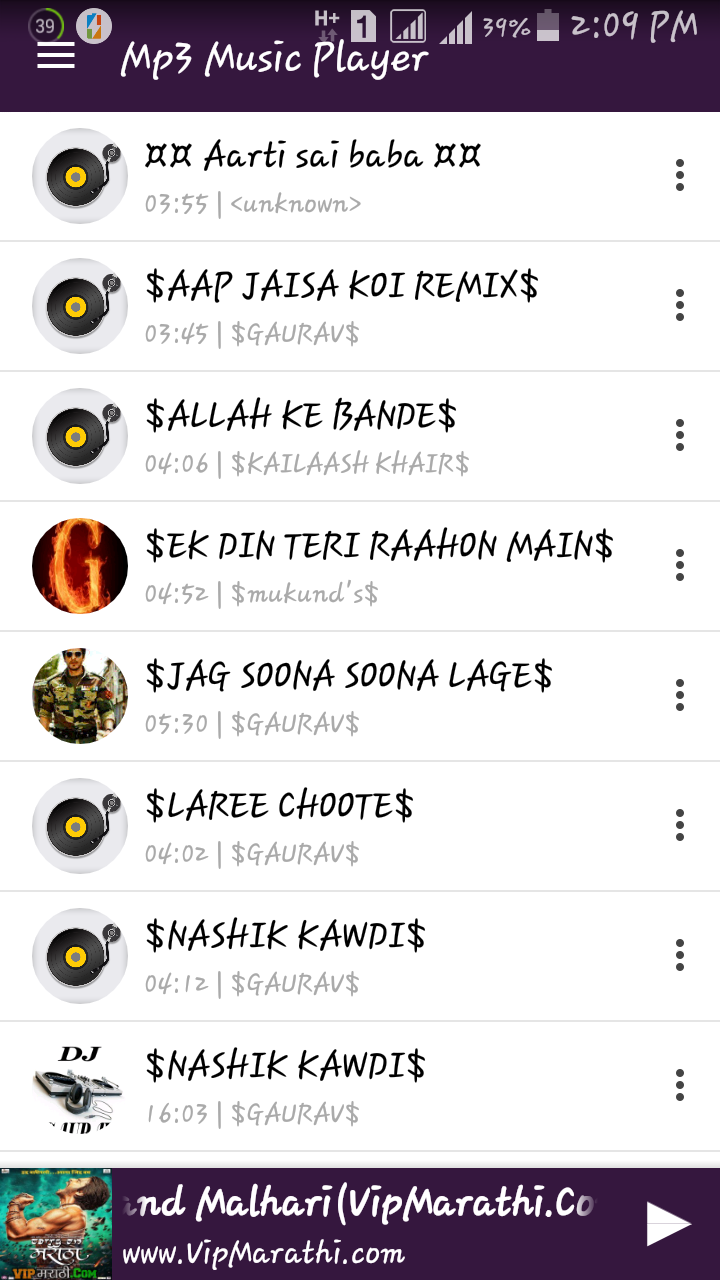This screenshot has width=720, height=1280.
Task: Open the navigation drawer hamburger icon
Action: point(55,56)
